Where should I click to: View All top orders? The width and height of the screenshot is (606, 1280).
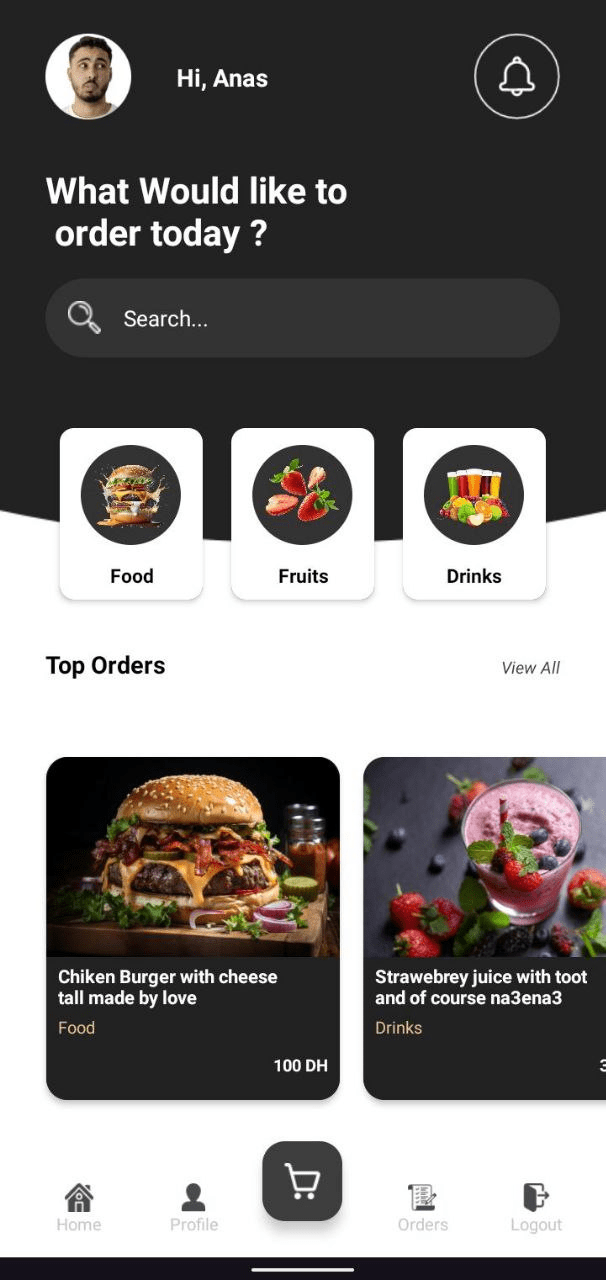(x=530, y=668)
